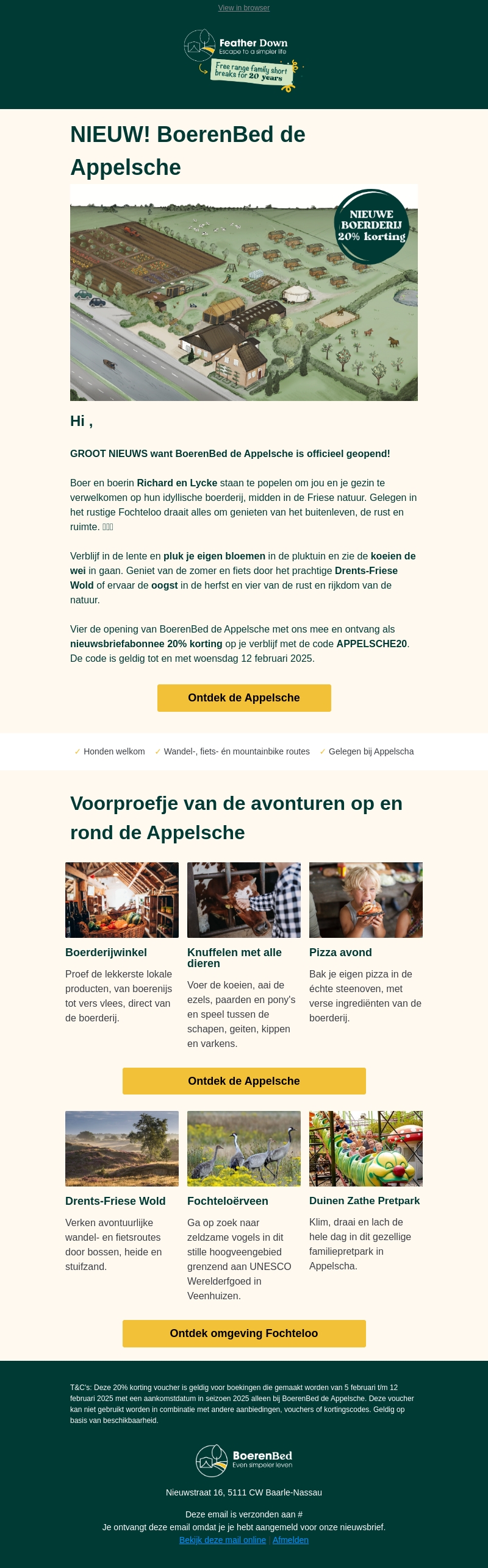The image size is (488, 1568).
Task: Unsubscribe via the Afmelden link
Action: [x=290, y=1540]
